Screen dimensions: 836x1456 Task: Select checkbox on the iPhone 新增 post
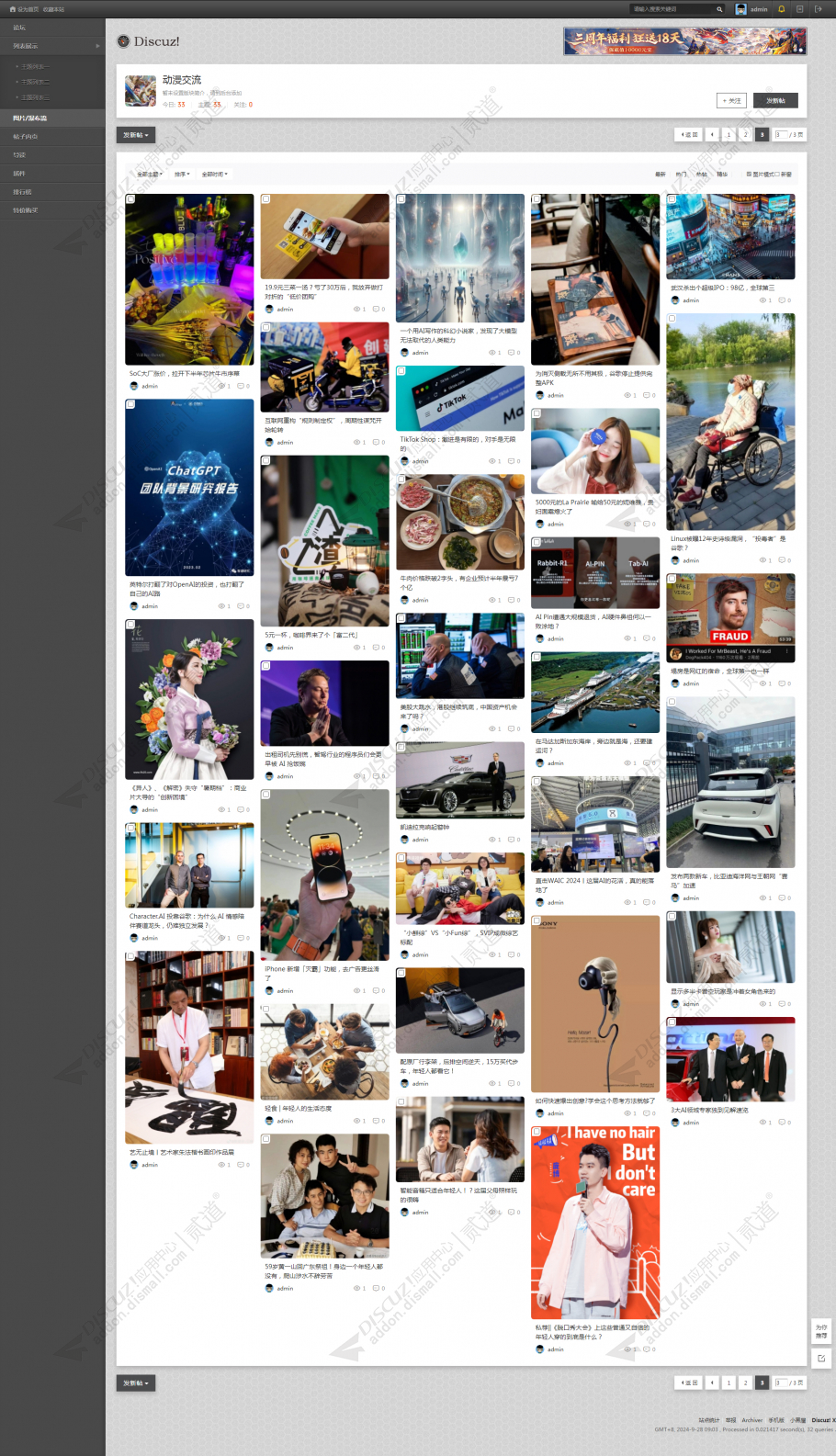point(265,795)
